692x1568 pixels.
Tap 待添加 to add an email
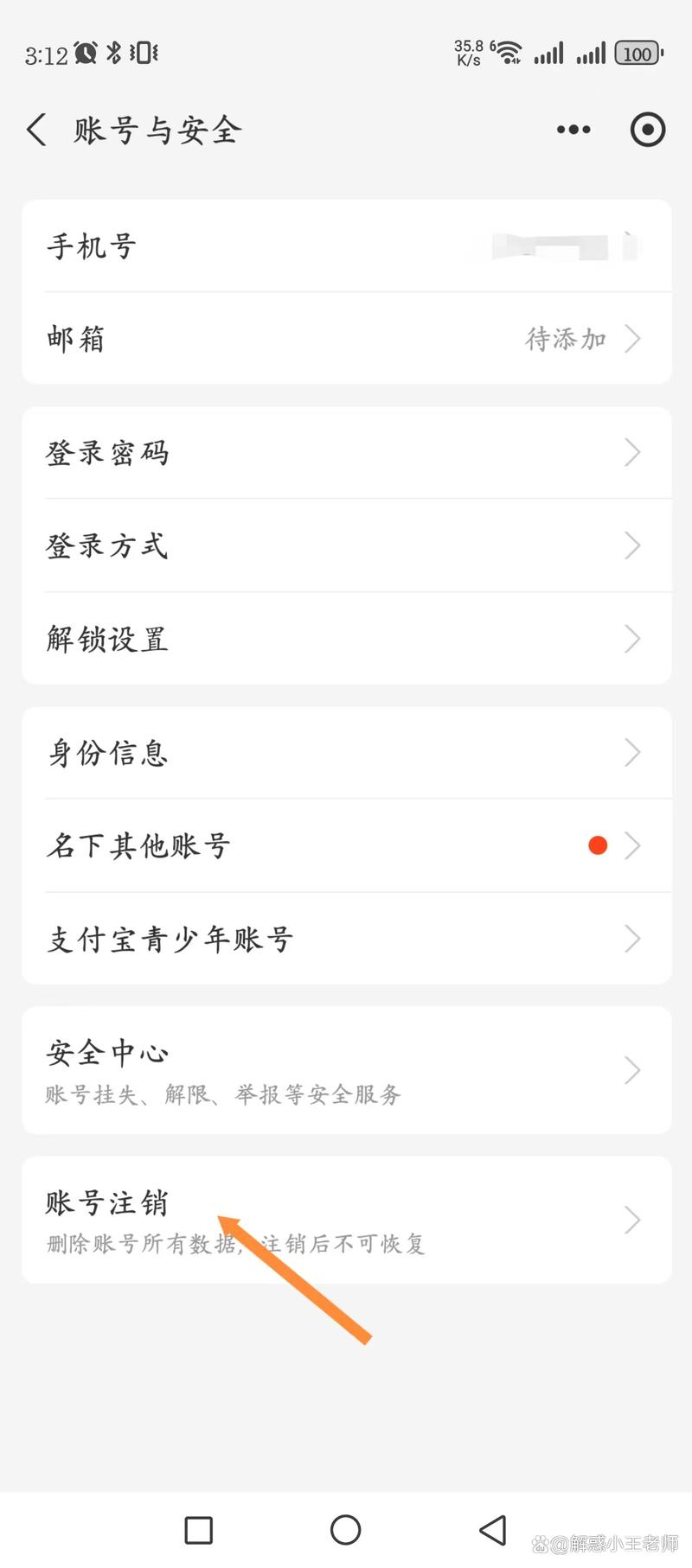coord(567,338)
